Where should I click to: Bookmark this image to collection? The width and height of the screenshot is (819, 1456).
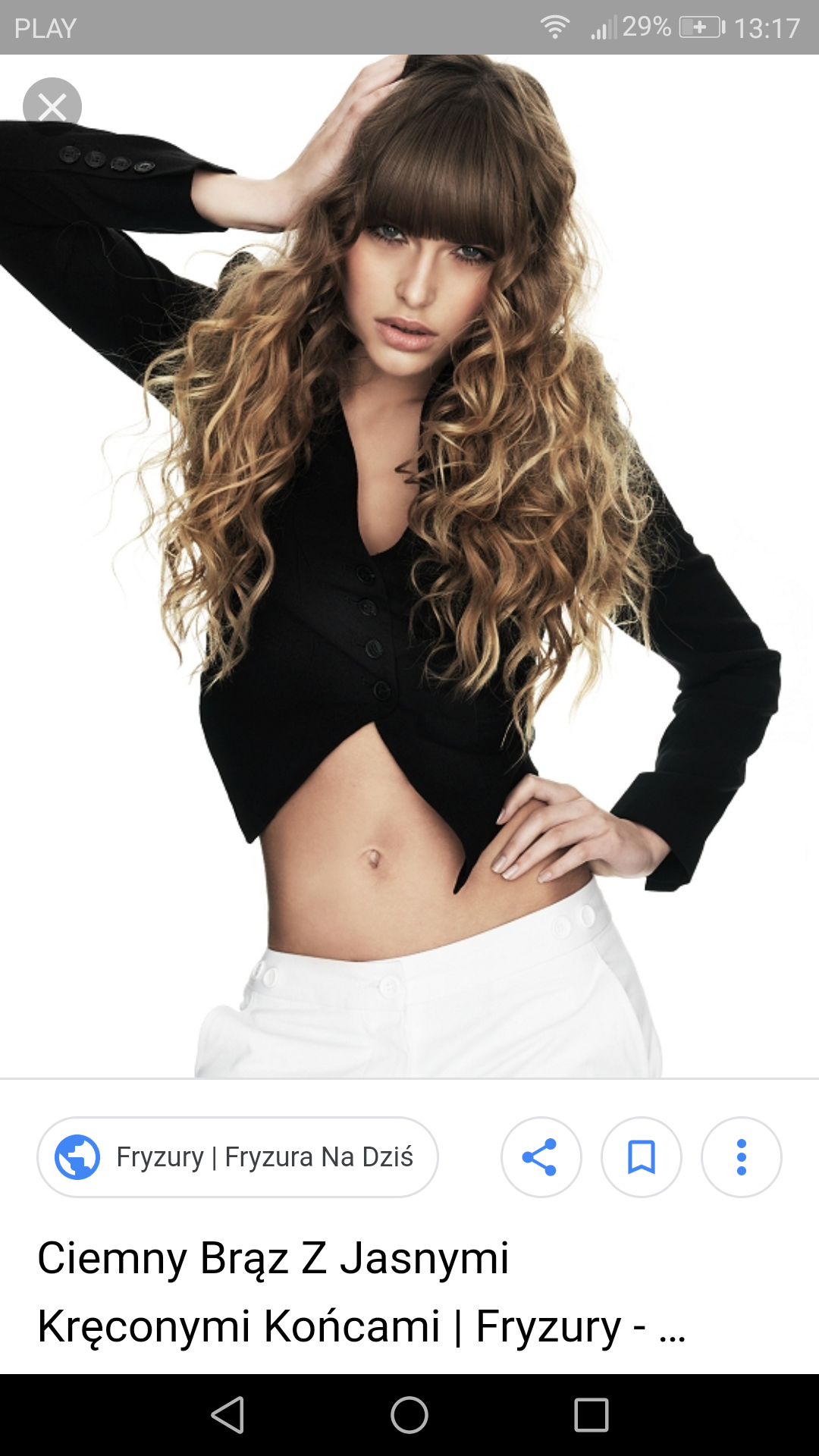coord(642,1157)
